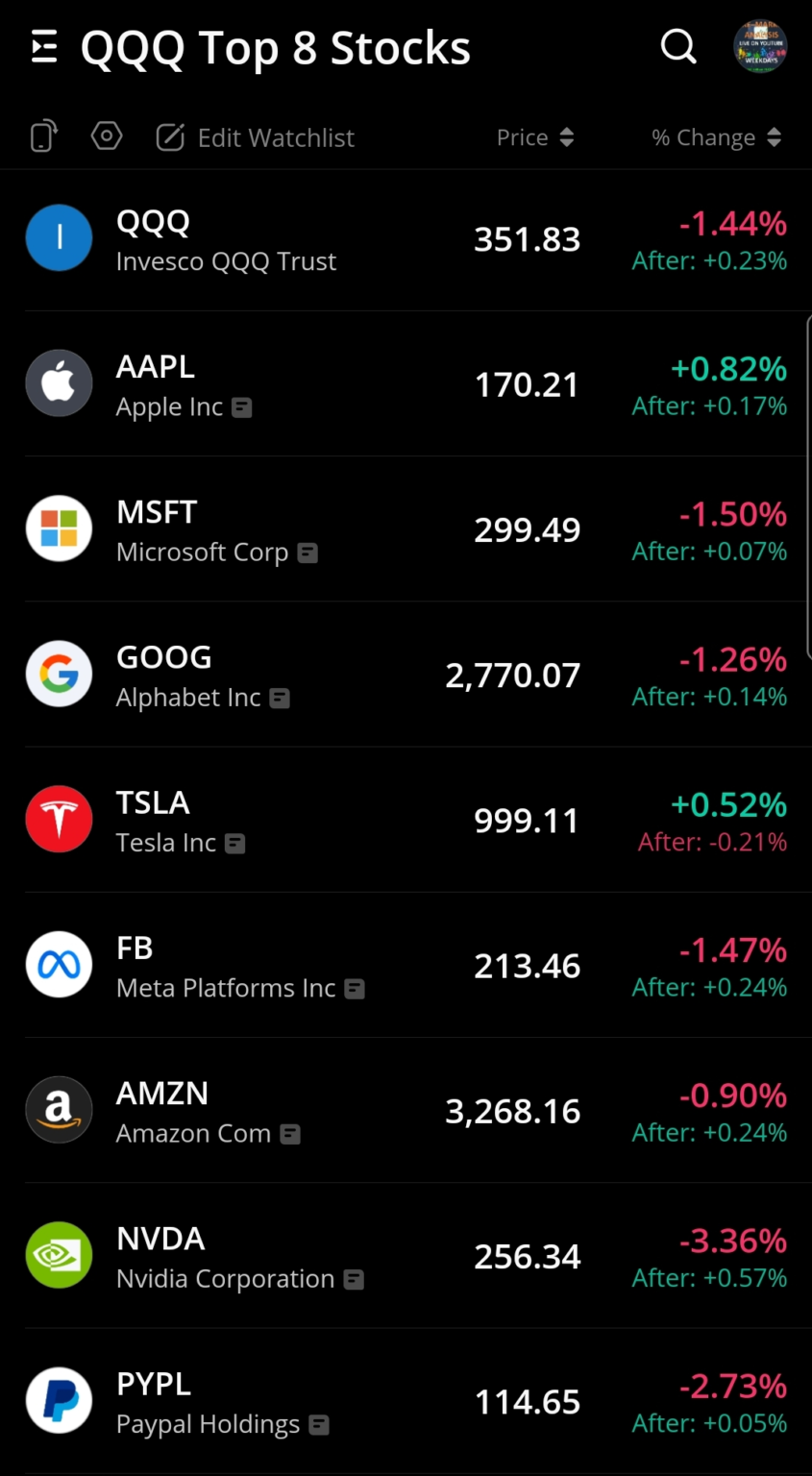
Task: Sort the list by Price
Action: point(535,137)
